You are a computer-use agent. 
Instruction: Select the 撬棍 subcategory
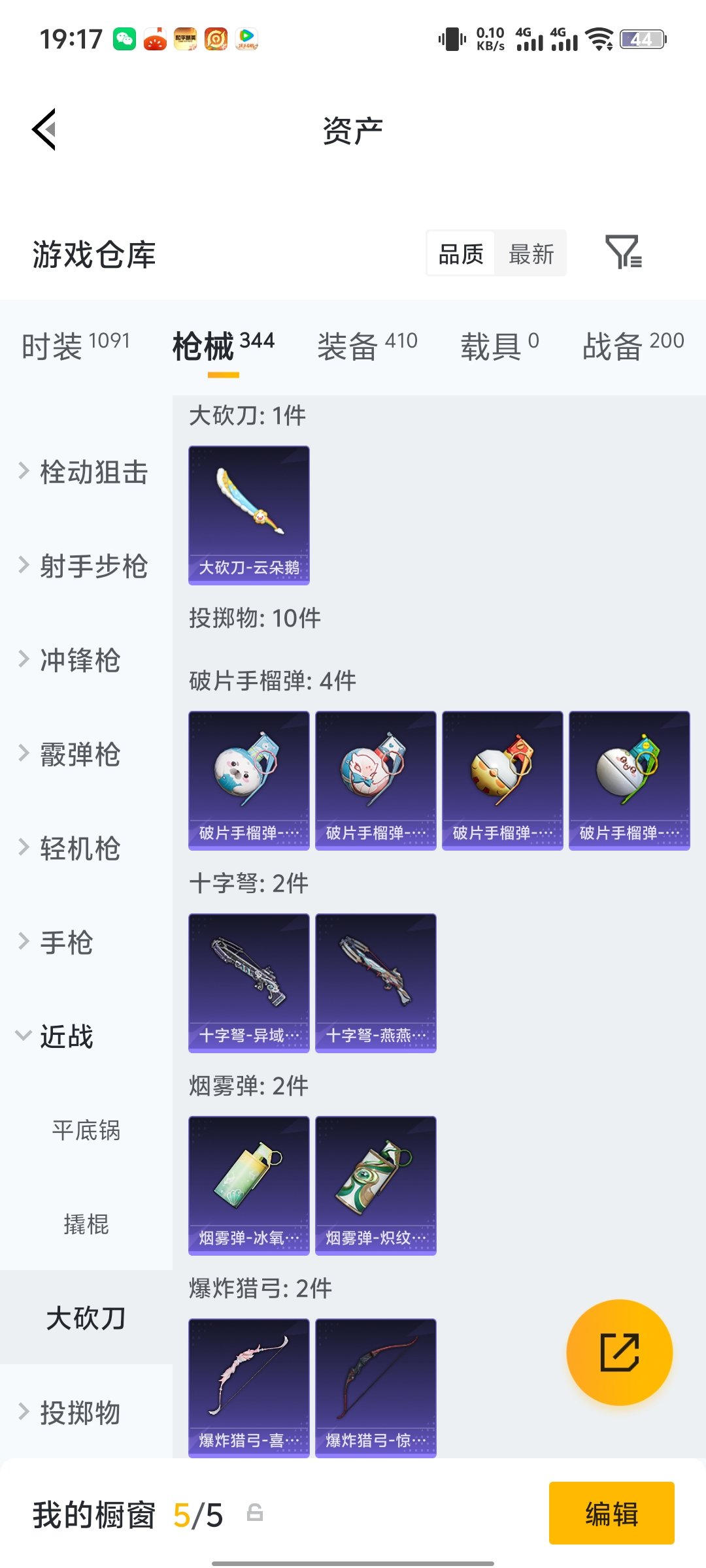[x=86, y=1224]
